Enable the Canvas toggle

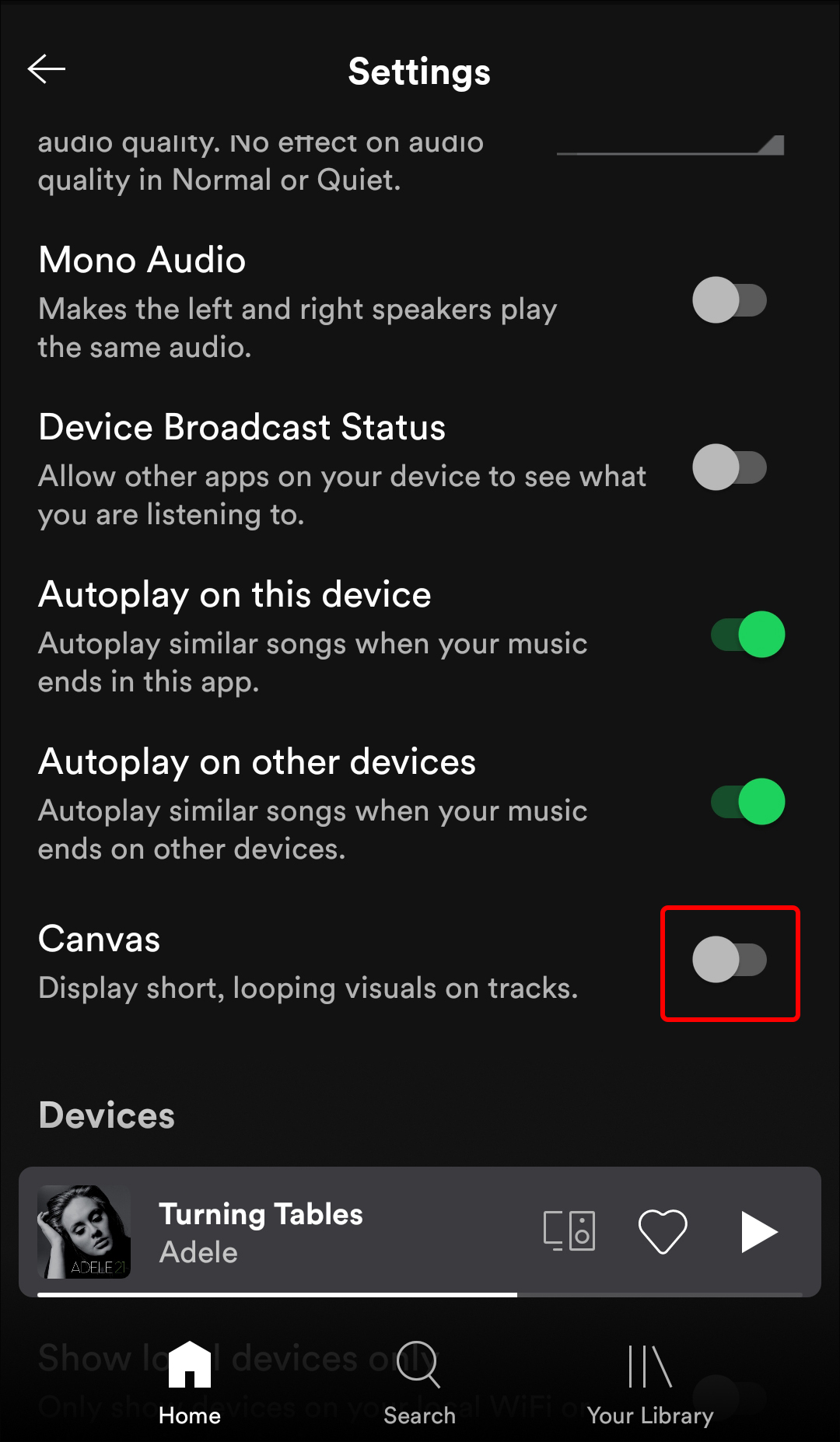[x=730, y=960]
